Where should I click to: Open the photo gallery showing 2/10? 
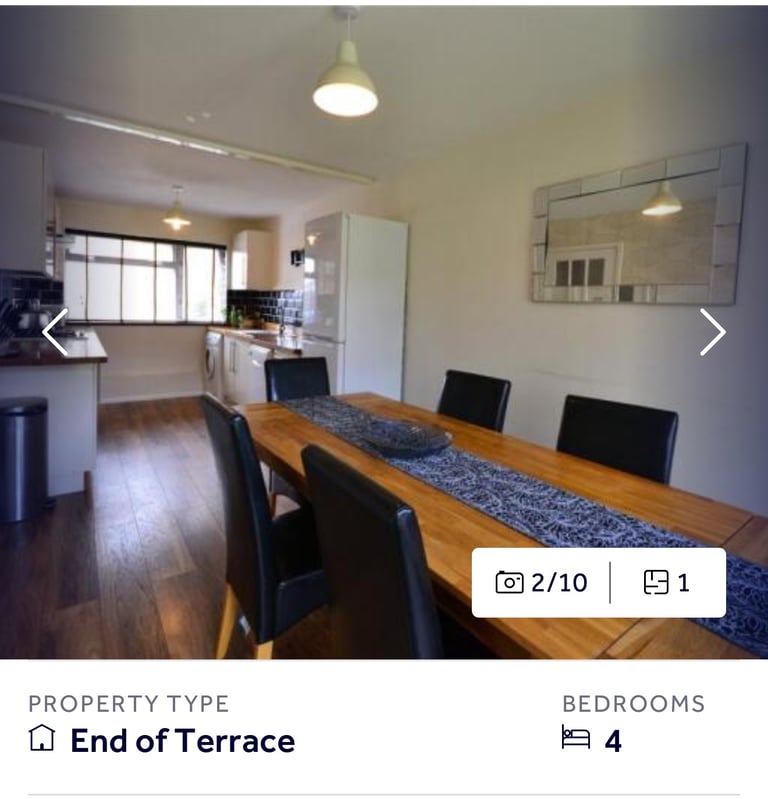541,583
